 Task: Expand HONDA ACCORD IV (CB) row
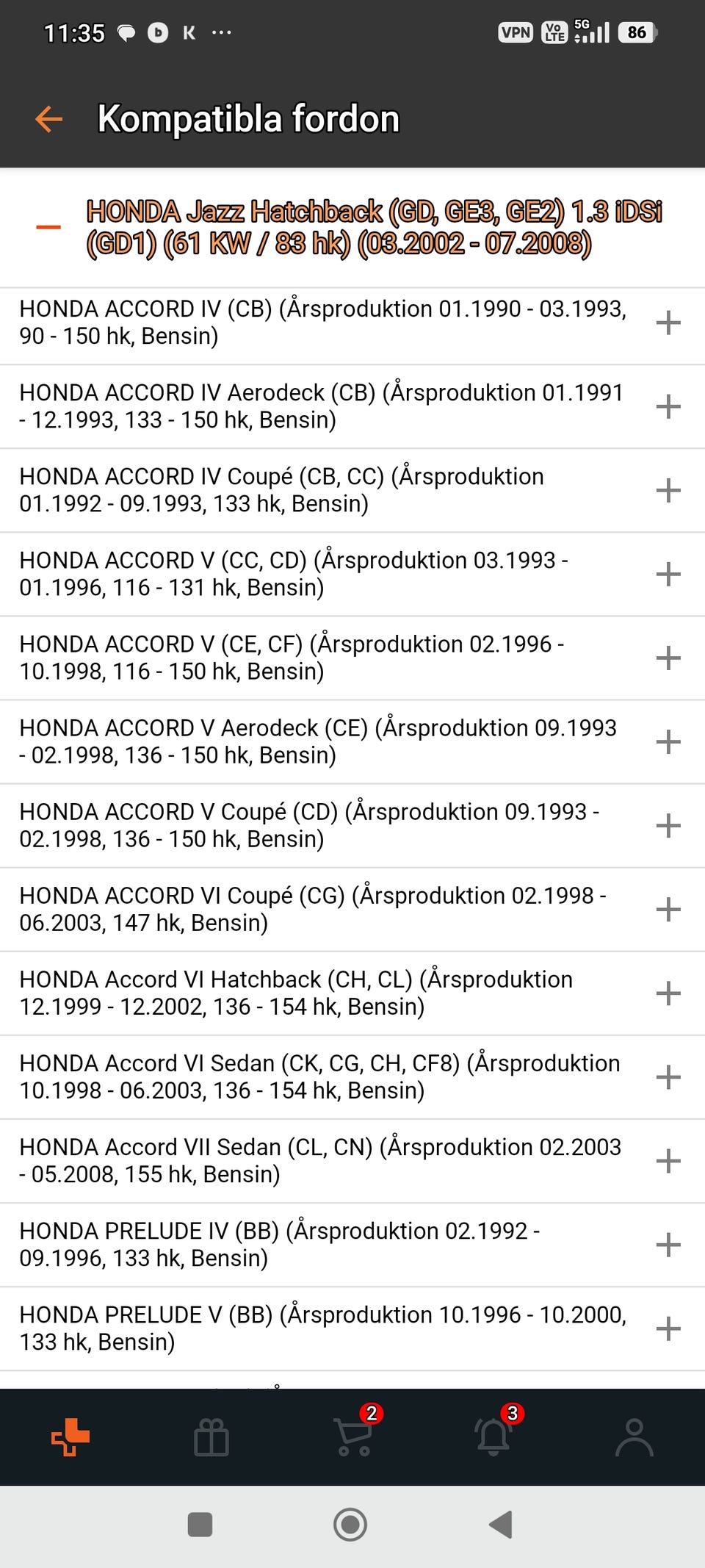tap(668, 323)
